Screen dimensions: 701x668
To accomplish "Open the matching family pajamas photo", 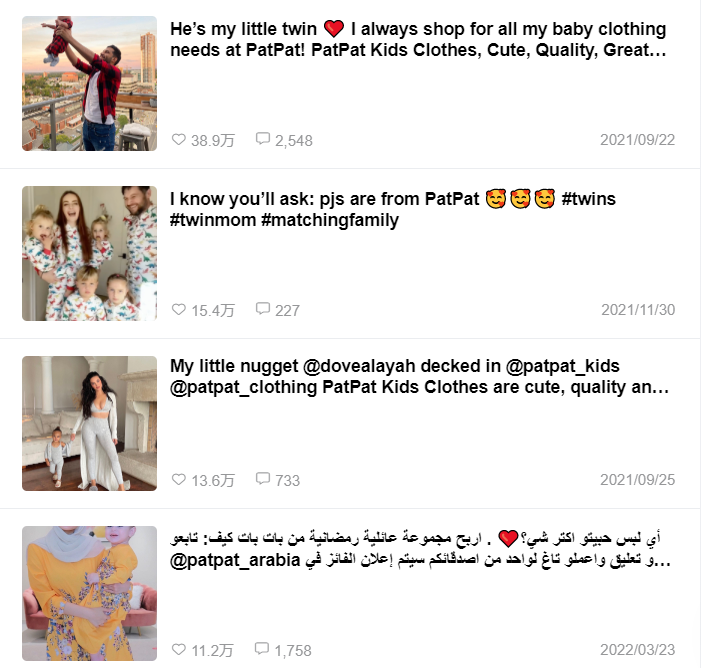I will tap(89, 253).
